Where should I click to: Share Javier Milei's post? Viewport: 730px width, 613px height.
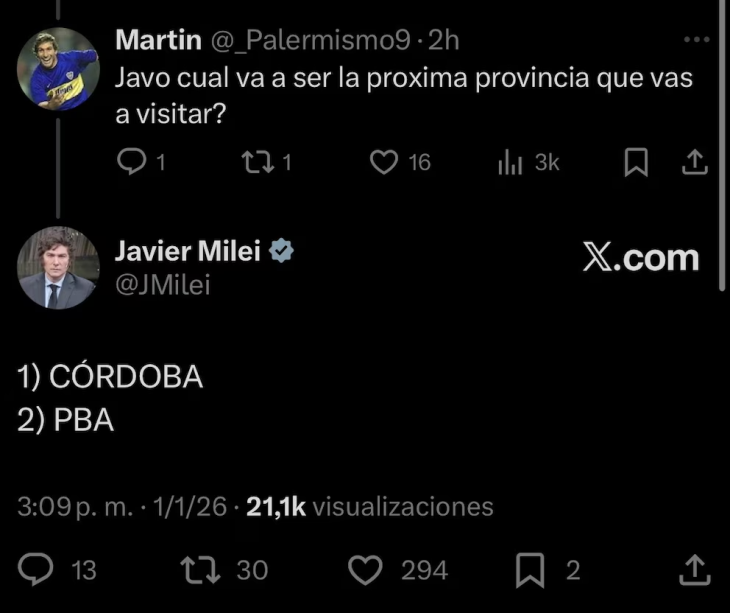click(695, 570)
